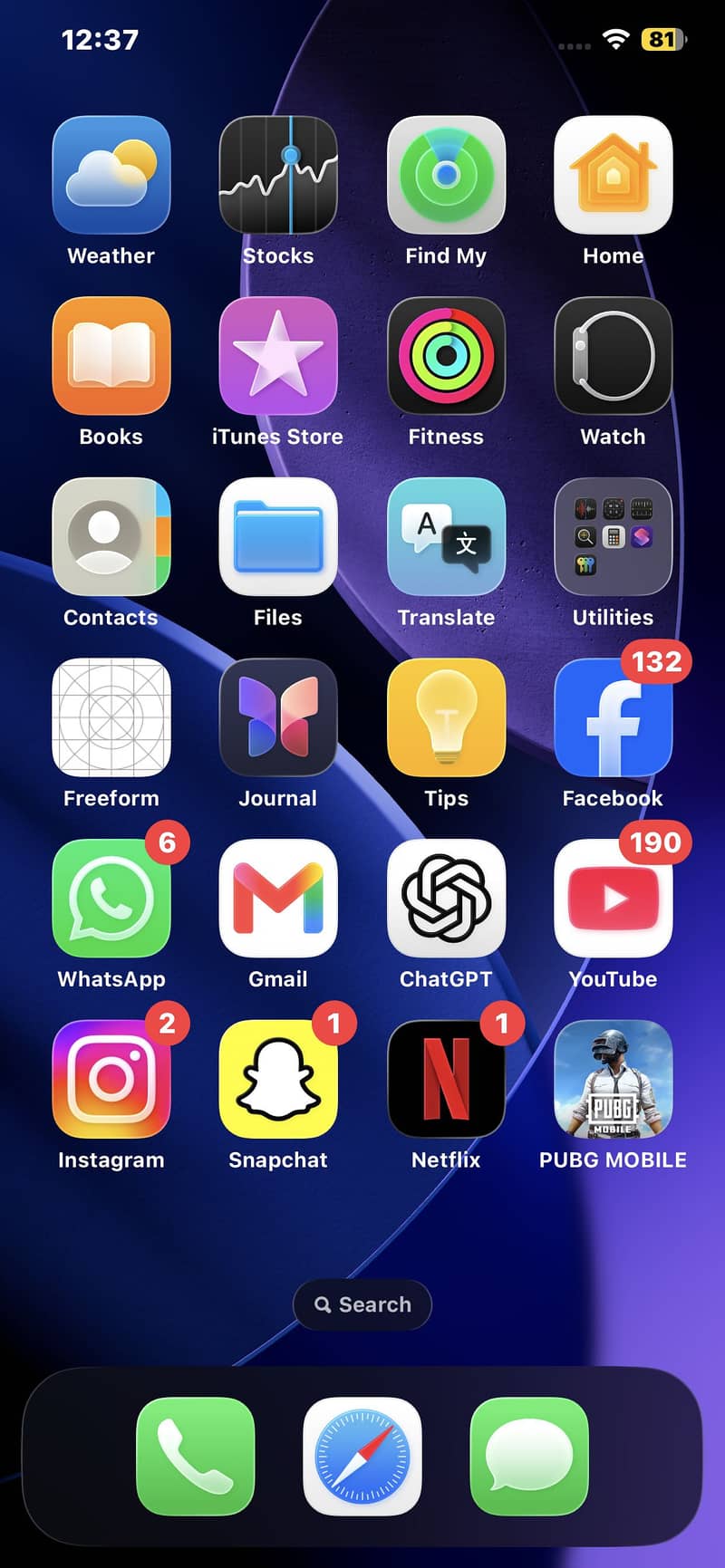725x1568 pixels.
Task: Open the Journal app
Action: tap(278, 717)
